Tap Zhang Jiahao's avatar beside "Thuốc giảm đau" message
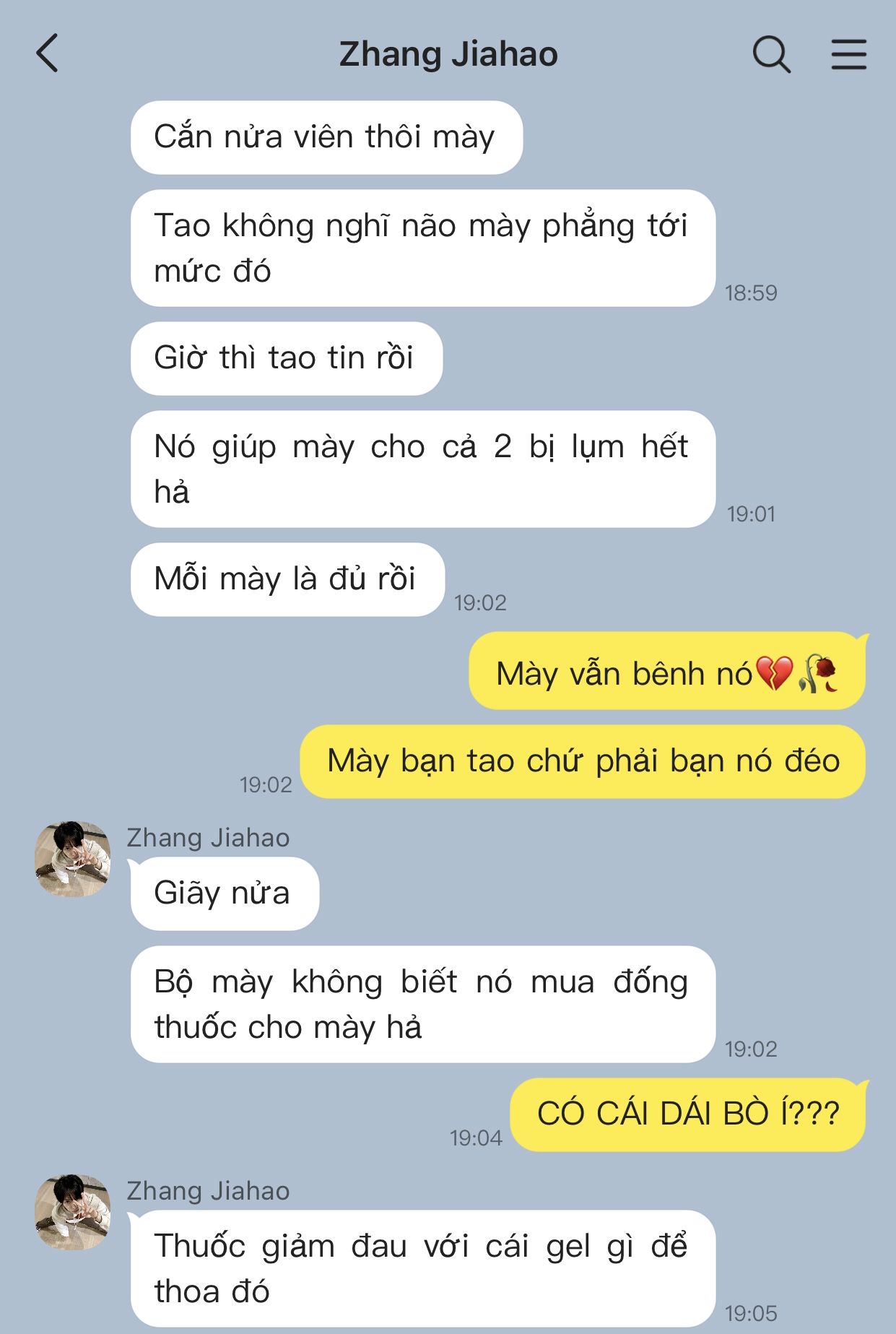The width and height of the screenshot is (896, 1334). (x=73, y=1211)
